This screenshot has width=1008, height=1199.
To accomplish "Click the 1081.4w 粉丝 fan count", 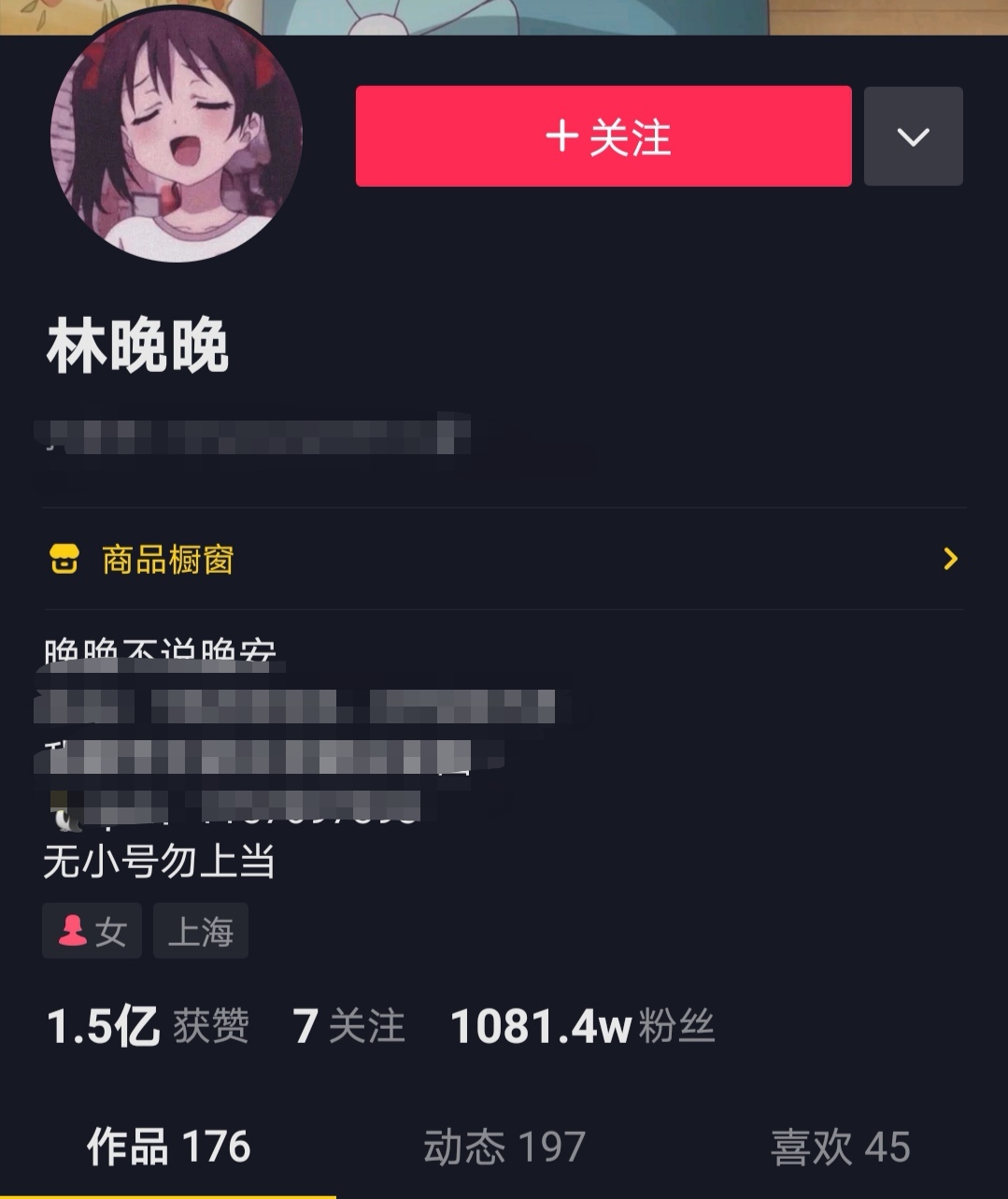I will (583, 1026).
